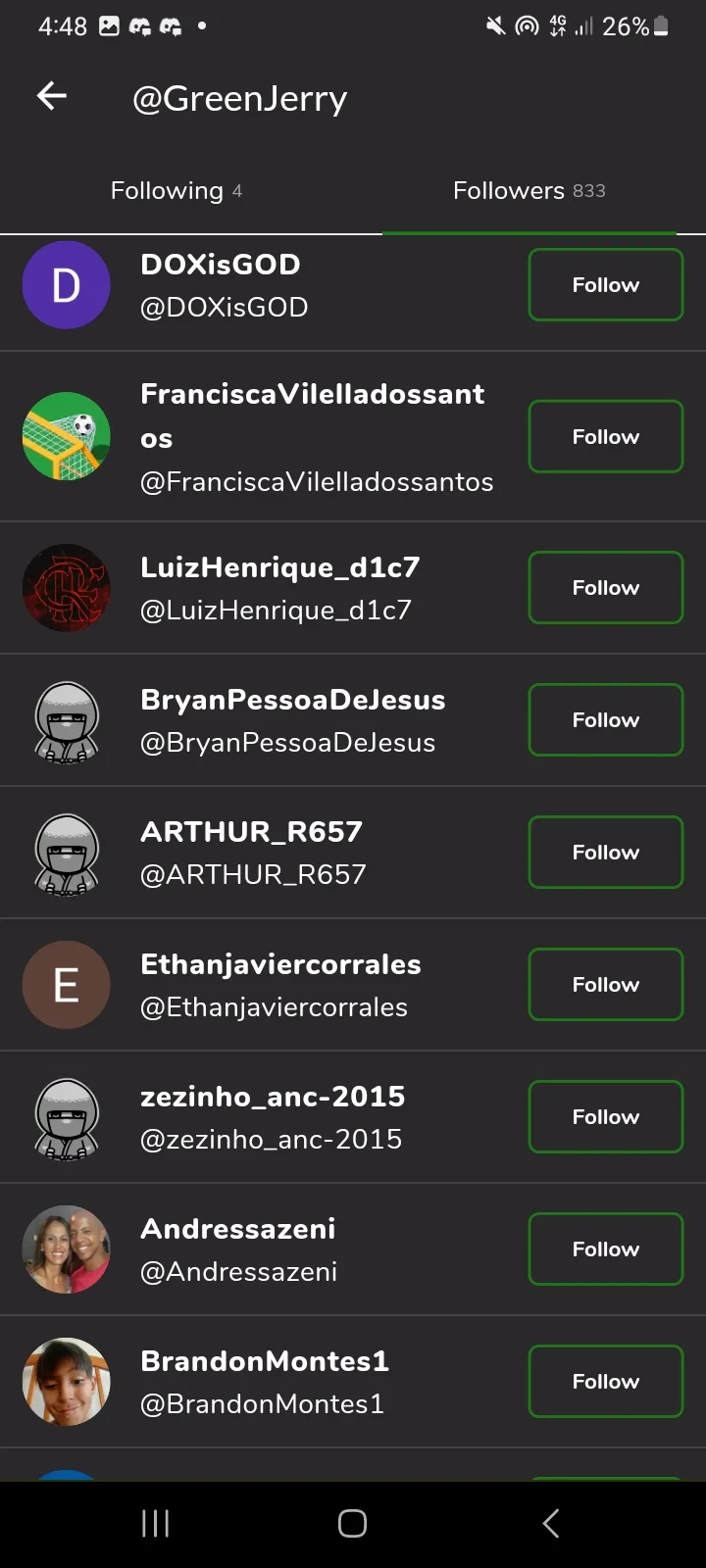
Task: Follow Ethanjaviercorrales
Action: 605,985
